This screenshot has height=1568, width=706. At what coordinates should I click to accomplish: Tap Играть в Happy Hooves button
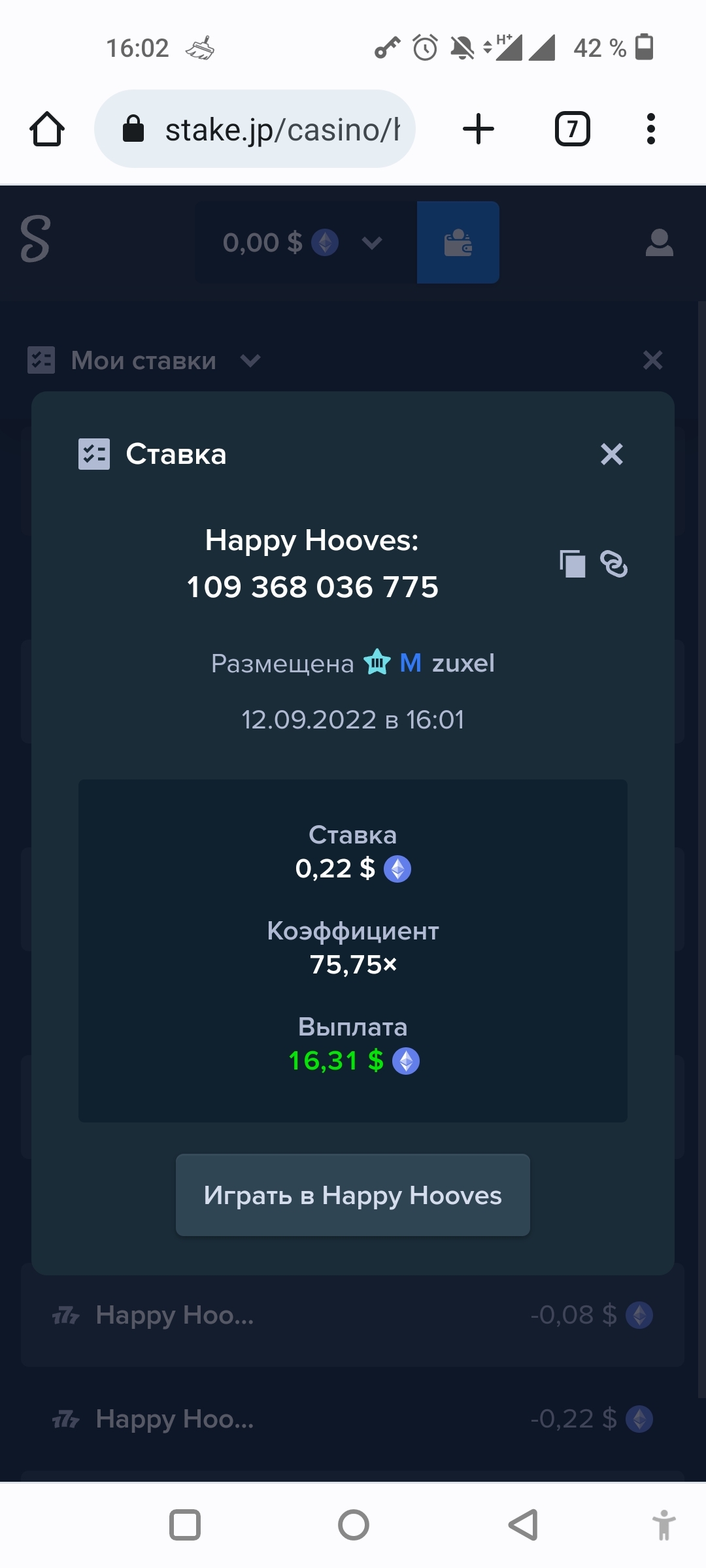click(x=353, y=1195)
